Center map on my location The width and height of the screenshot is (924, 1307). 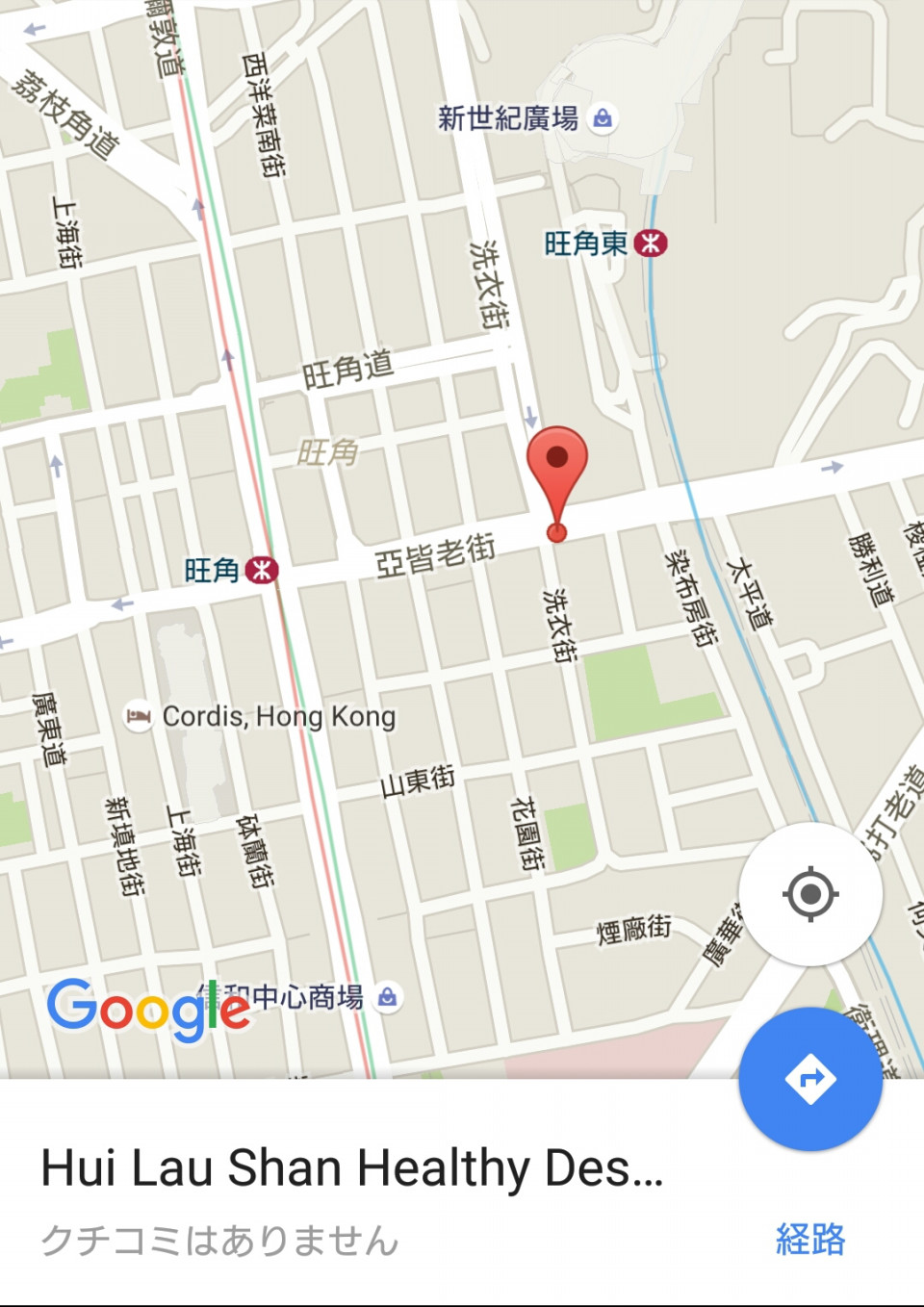(809, 894)
